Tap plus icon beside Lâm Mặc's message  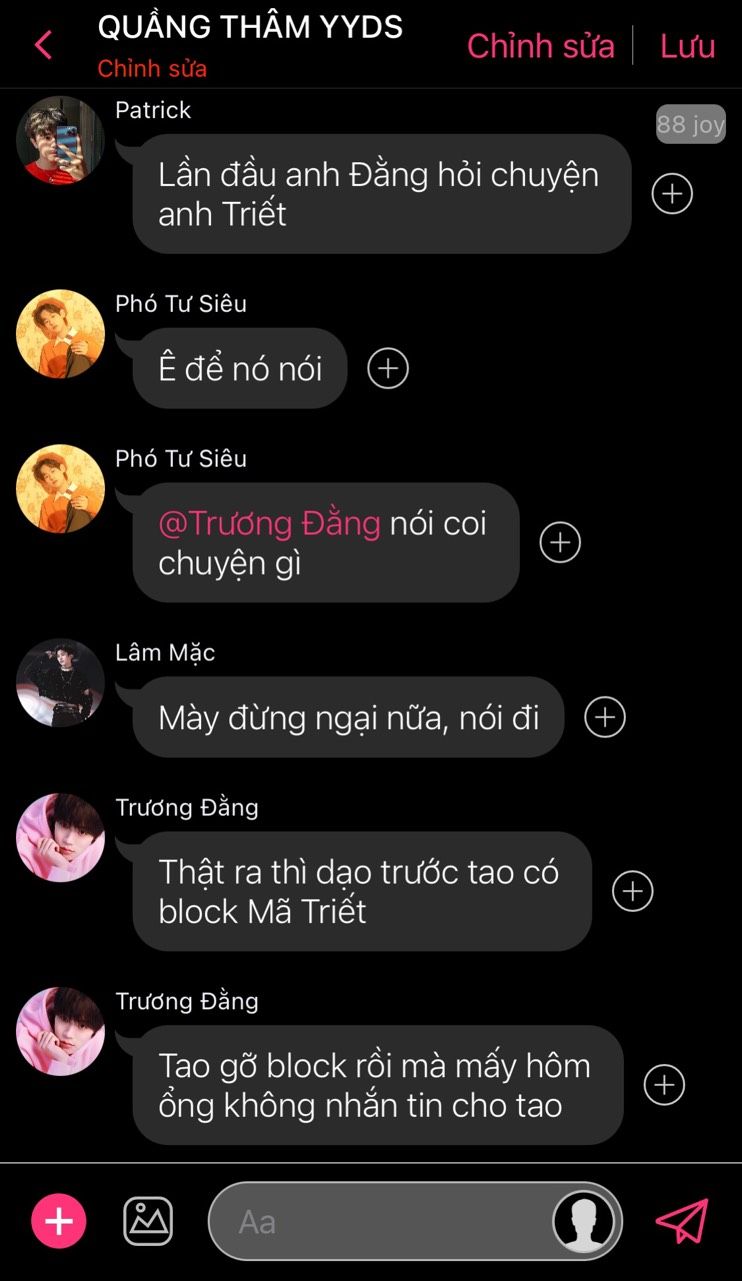[x=605, y=717]
